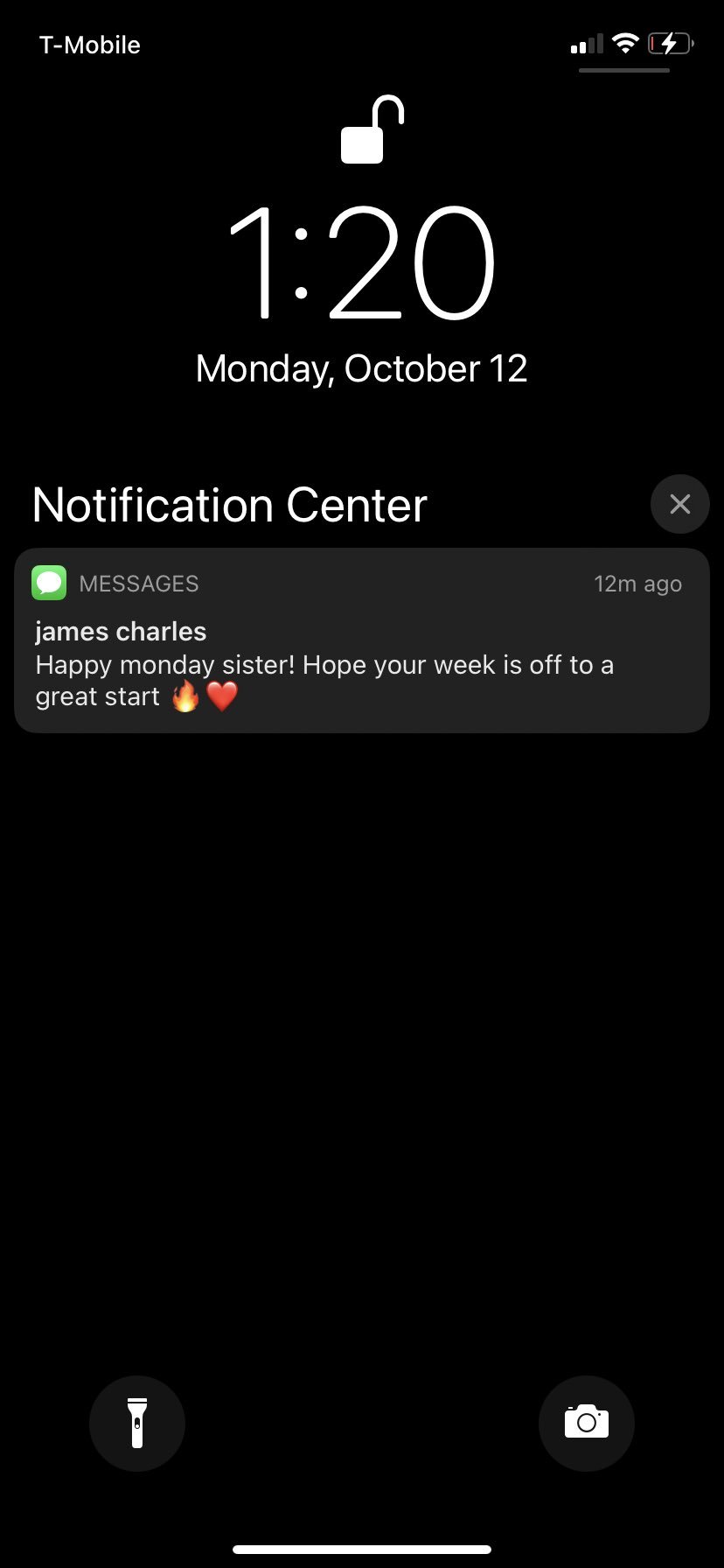Open the message from james charles
The image size is (724, 1568).
[361, 640]
